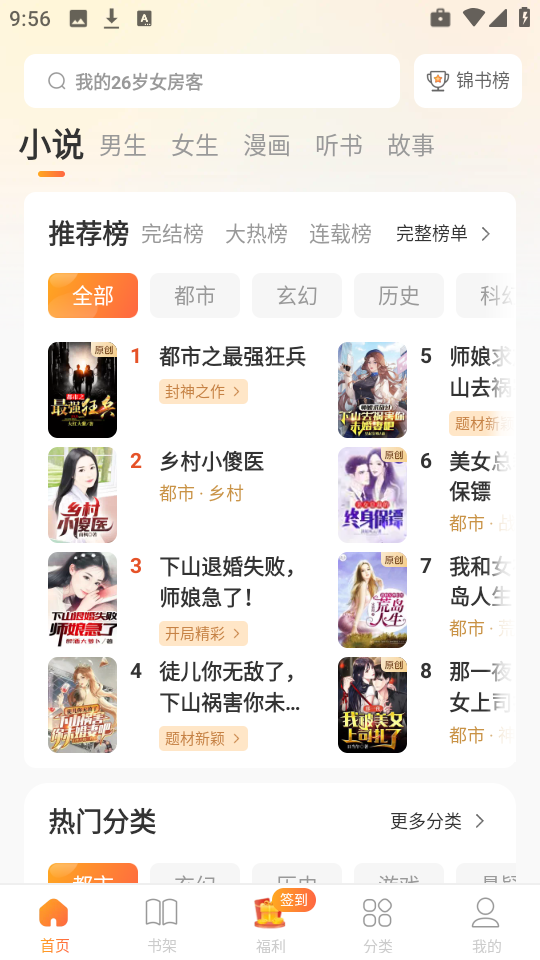
Task: Tap the 开局精彩 tag under book 3
Action: pyautogui.click(x=203, y=634)
